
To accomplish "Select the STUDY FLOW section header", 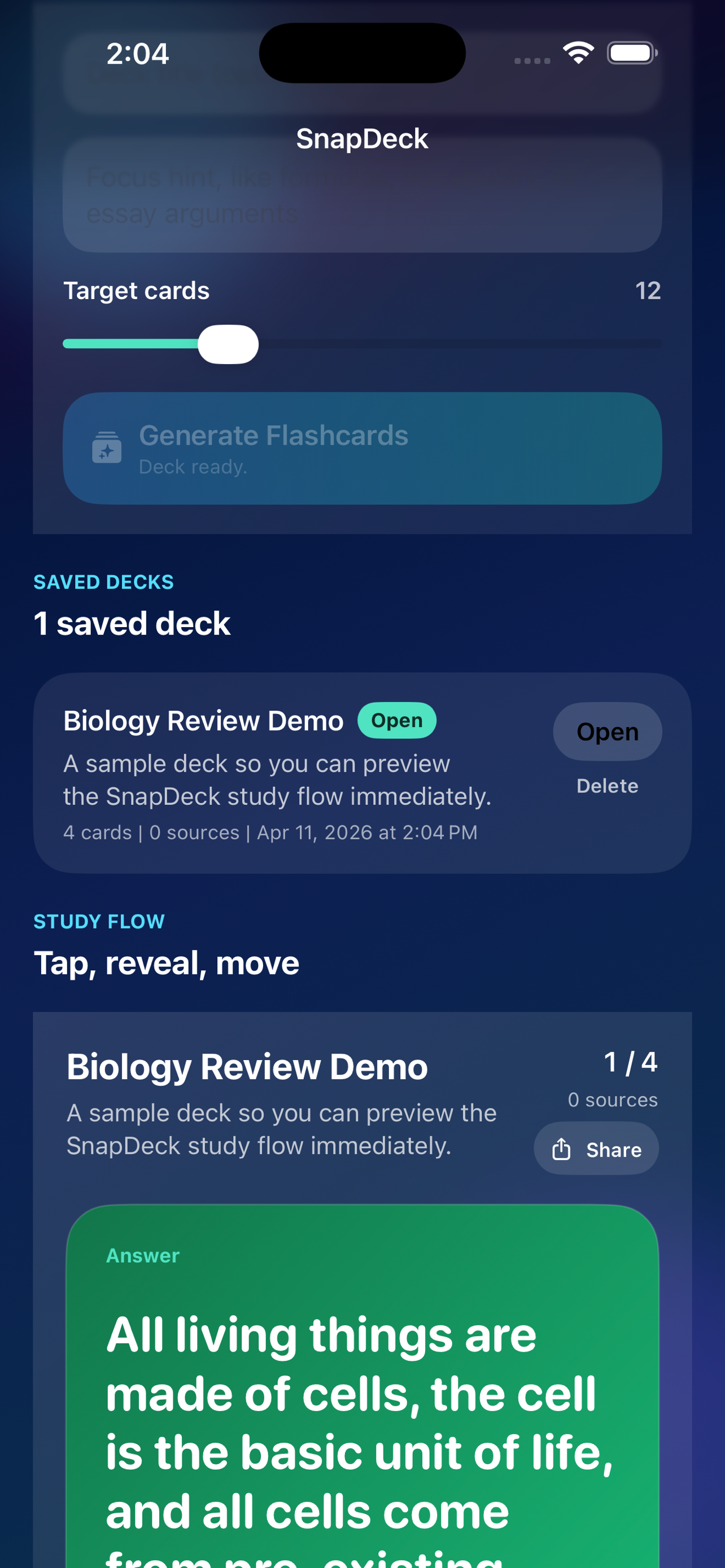I will pyautogui.click(x=99, y=922).
